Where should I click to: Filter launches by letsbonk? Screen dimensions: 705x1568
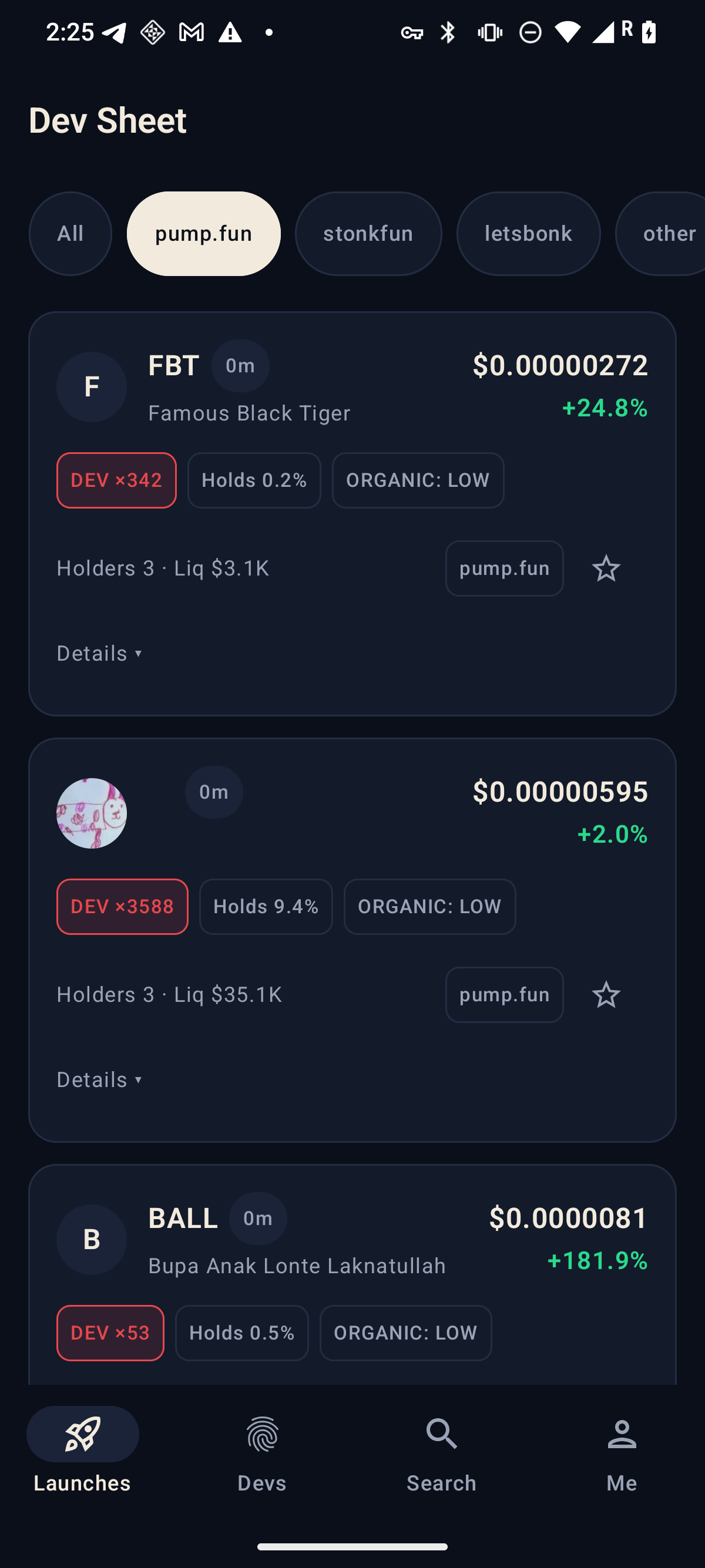528,234
